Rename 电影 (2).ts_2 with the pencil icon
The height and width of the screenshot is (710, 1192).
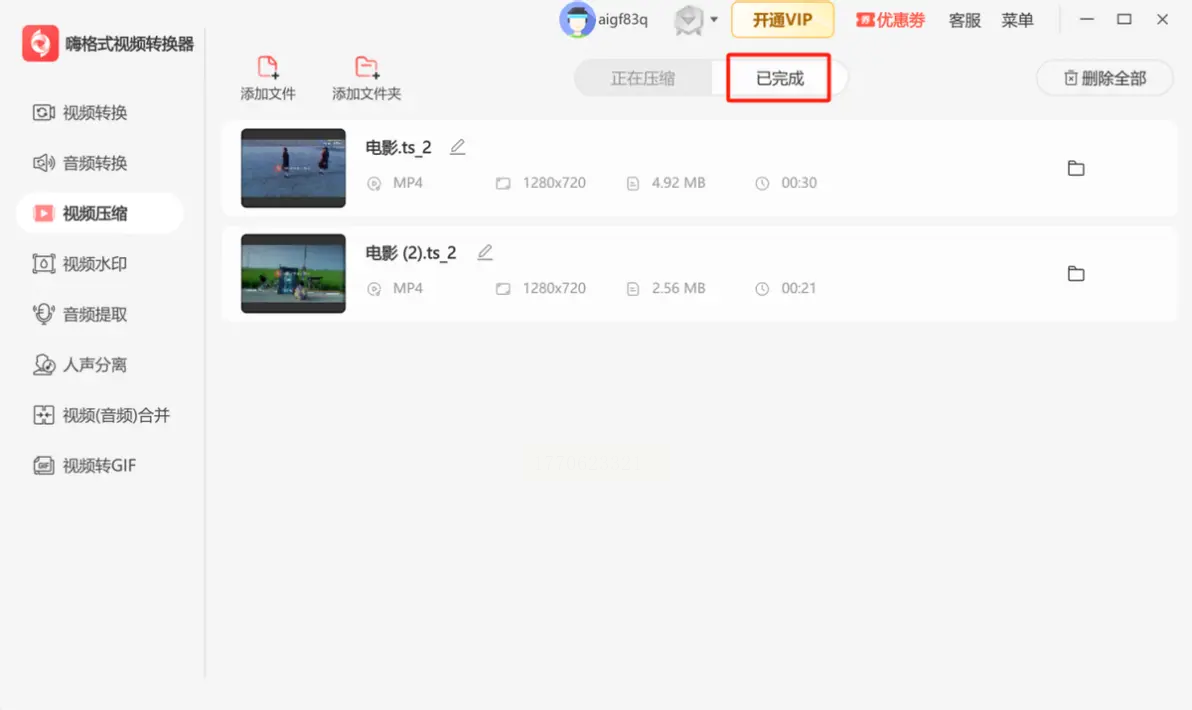[485, 252]
